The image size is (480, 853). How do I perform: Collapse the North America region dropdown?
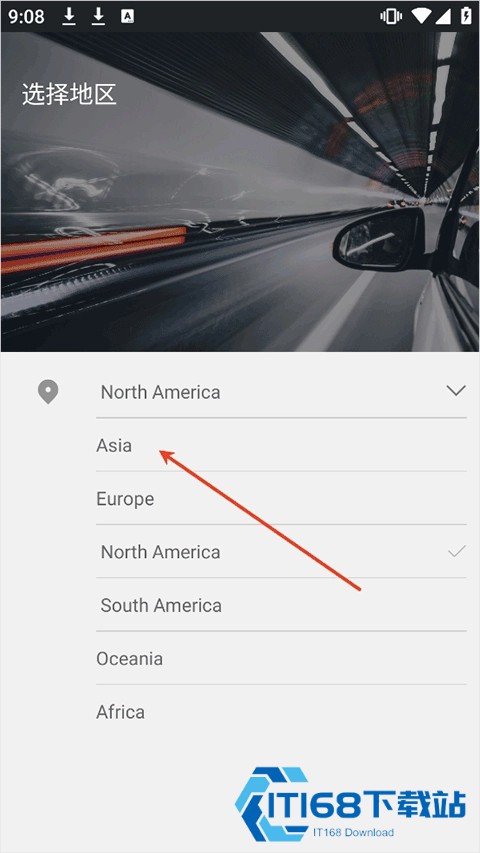coord(456,391)
